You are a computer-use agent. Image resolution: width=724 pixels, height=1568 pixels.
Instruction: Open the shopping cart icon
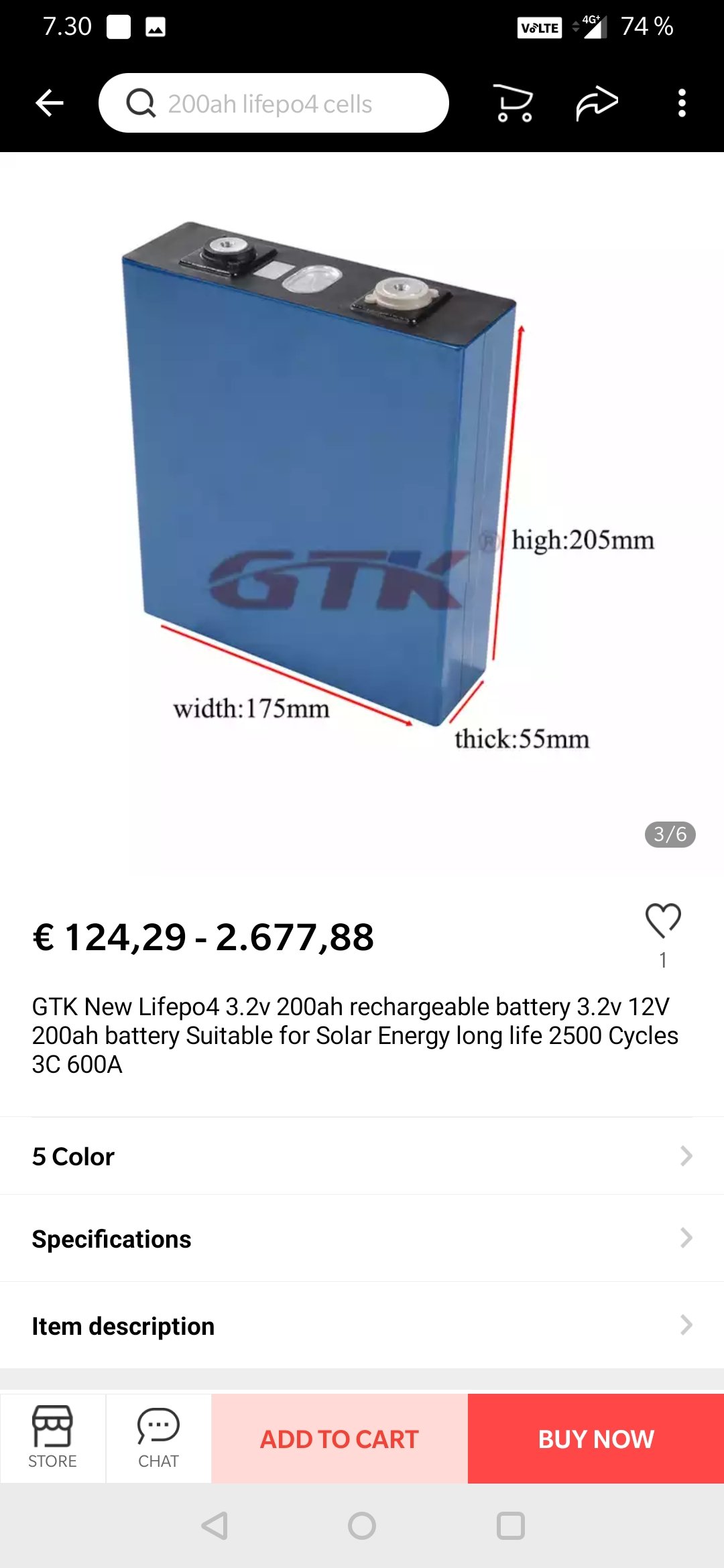click(514, 103)
